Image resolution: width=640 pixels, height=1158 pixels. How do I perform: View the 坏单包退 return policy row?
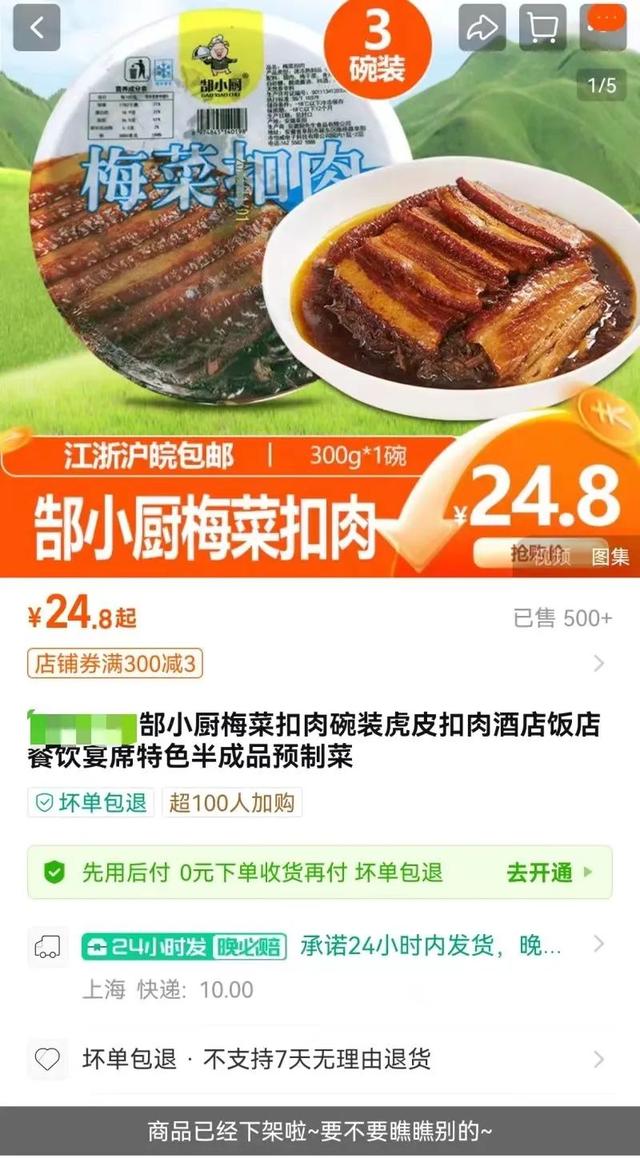(x=320, y=1060)
